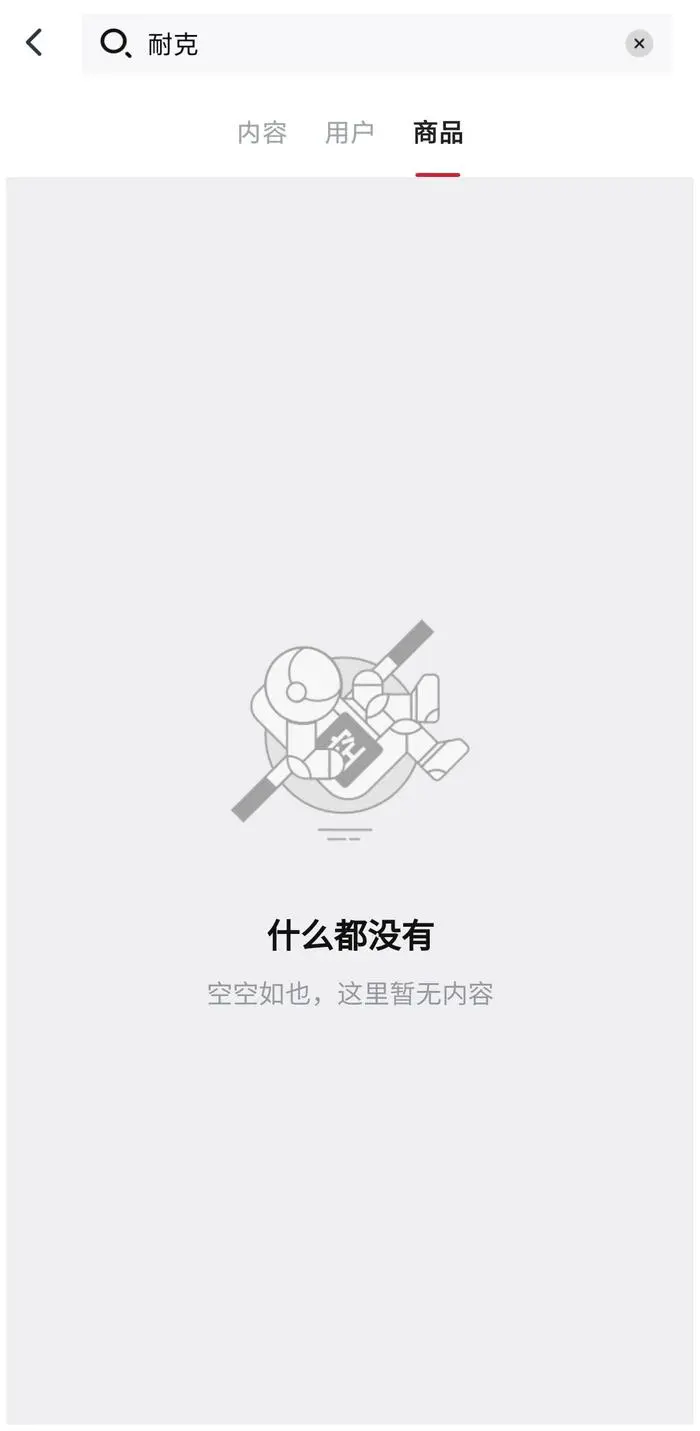700x1431 pixels.
Task: Select the 商品 tab
Action: (x=438, y=133)
